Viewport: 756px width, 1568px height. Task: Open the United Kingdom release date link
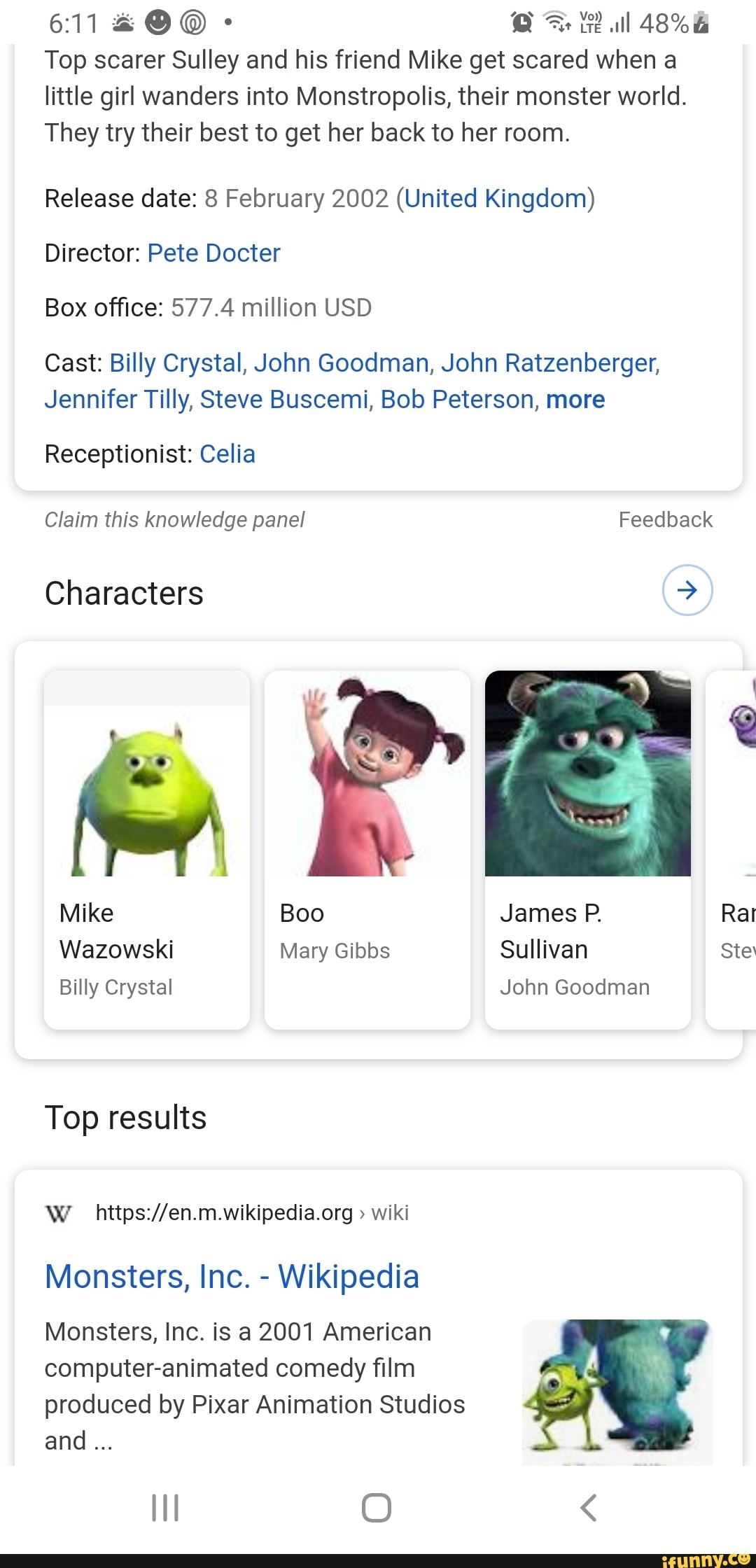tap(495, 199)
